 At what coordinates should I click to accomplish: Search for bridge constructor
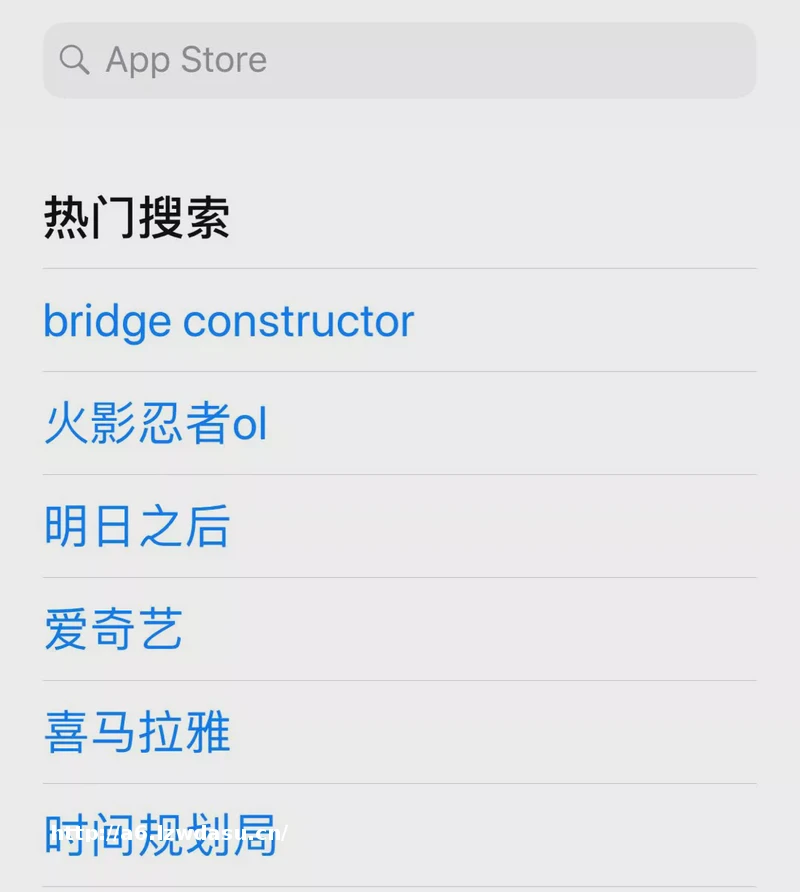tap(228, 321)
